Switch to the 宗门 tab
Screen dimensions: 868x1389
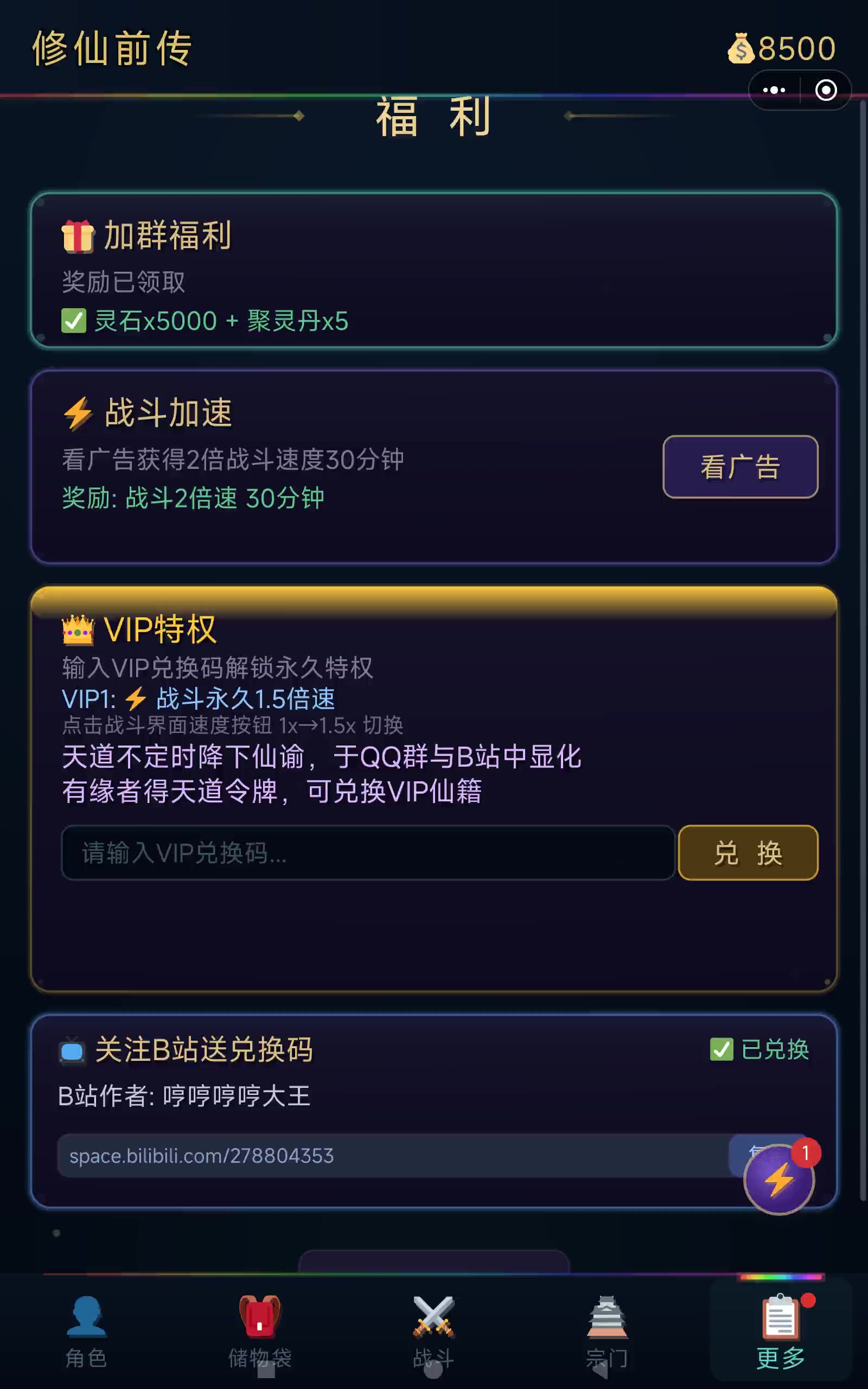(608, 1331)
